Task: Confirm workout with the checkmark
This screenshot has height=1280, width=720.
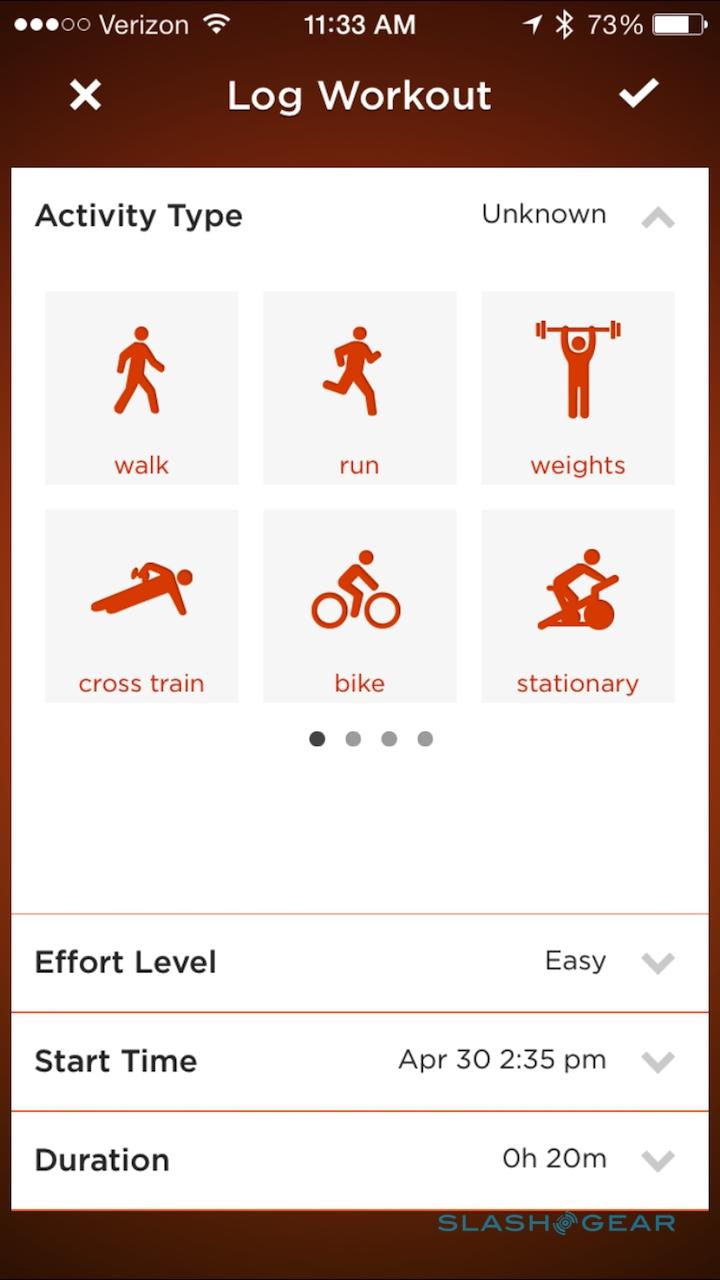Action: click(637, 94)
